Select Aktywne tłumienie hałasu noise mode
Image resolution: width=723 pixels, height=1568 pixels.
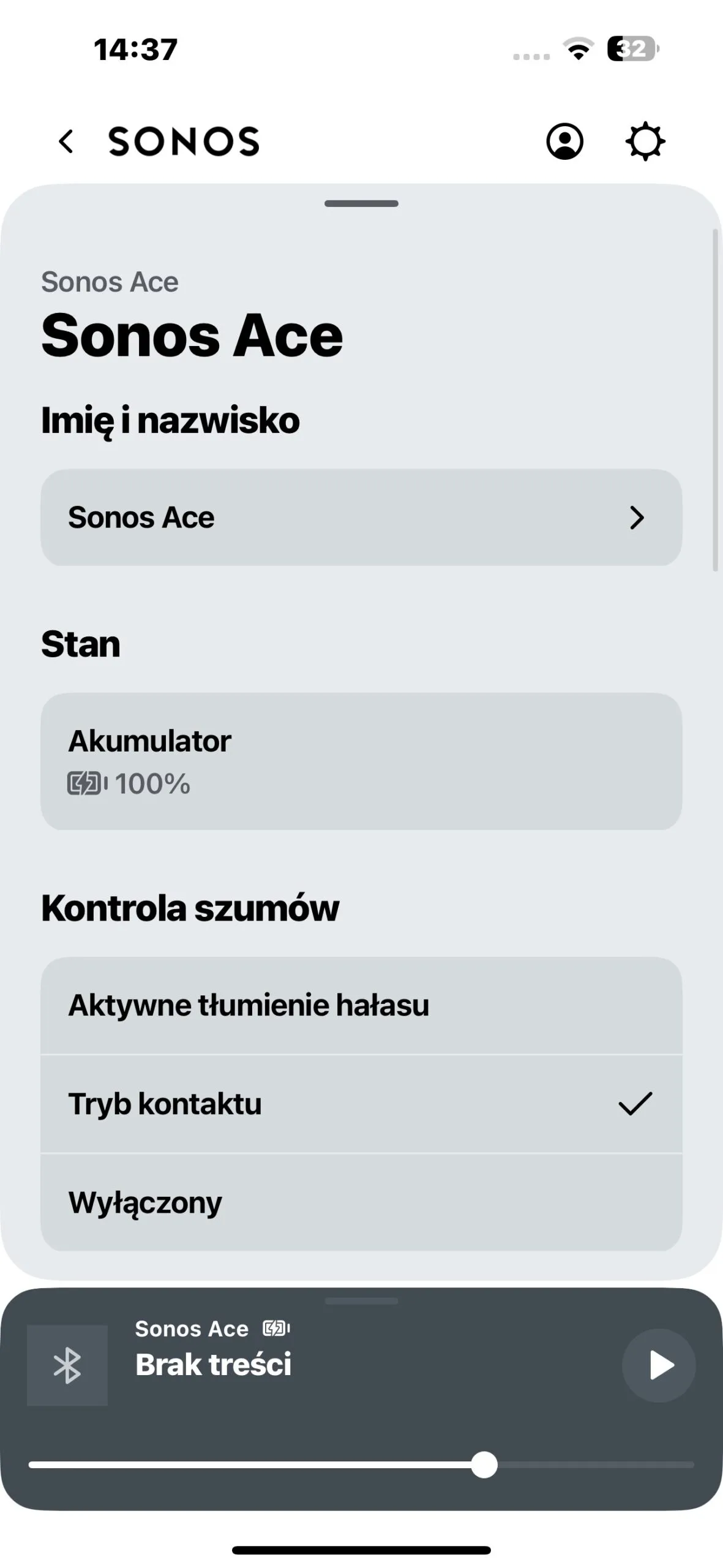tap(361, 1006)
